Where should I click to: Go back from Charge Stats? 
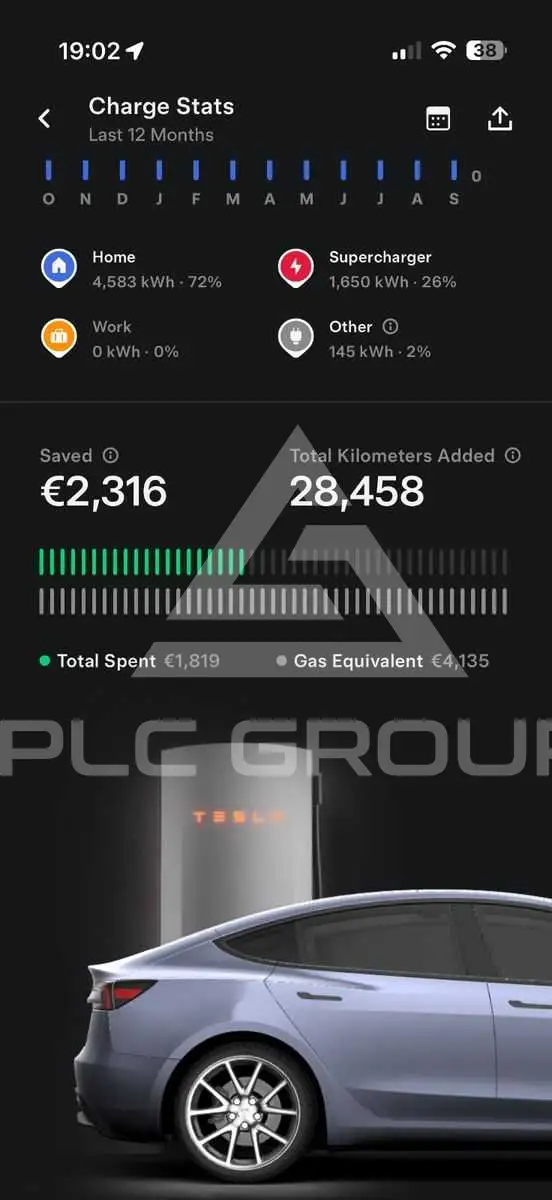pos(44,119)
